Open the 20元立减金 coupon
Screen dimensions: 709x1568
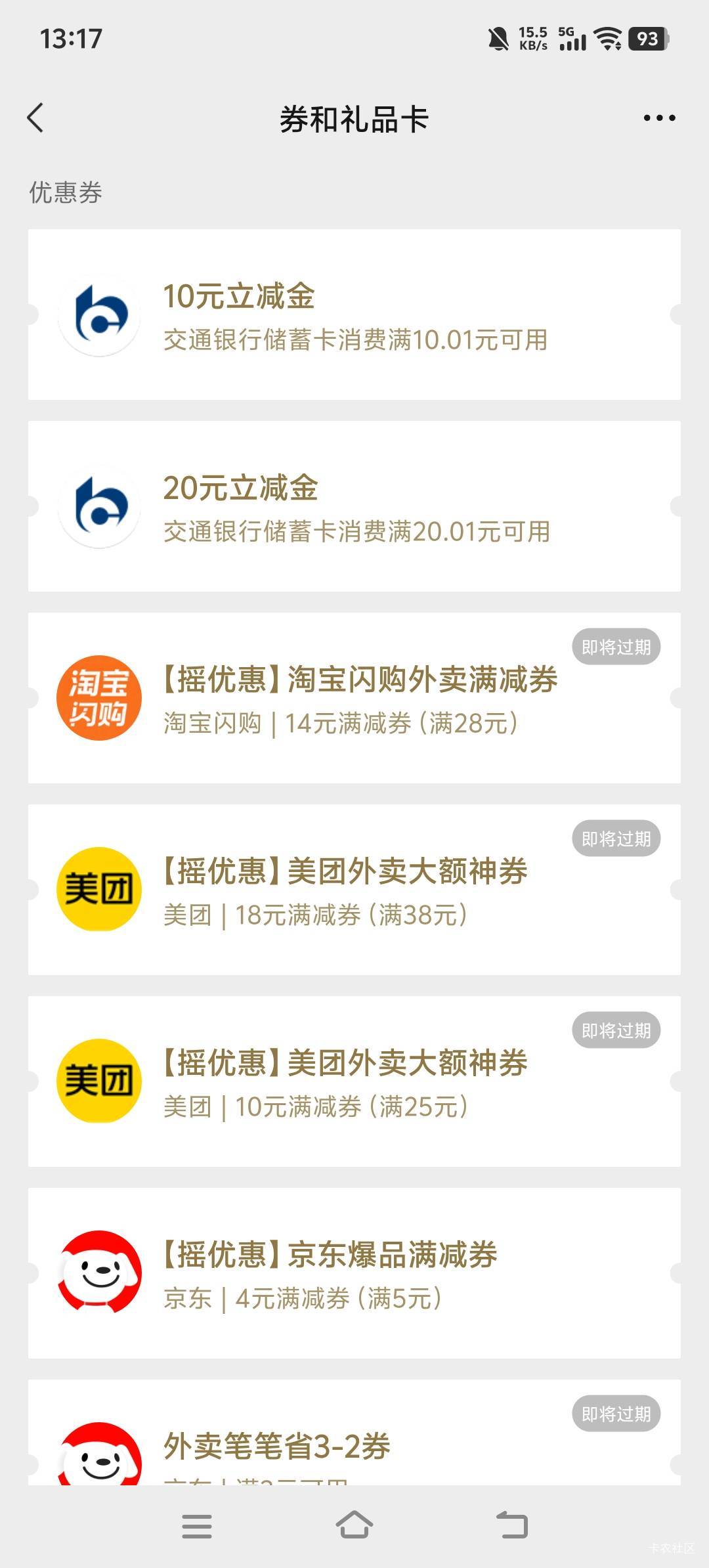tap(354, 506)
